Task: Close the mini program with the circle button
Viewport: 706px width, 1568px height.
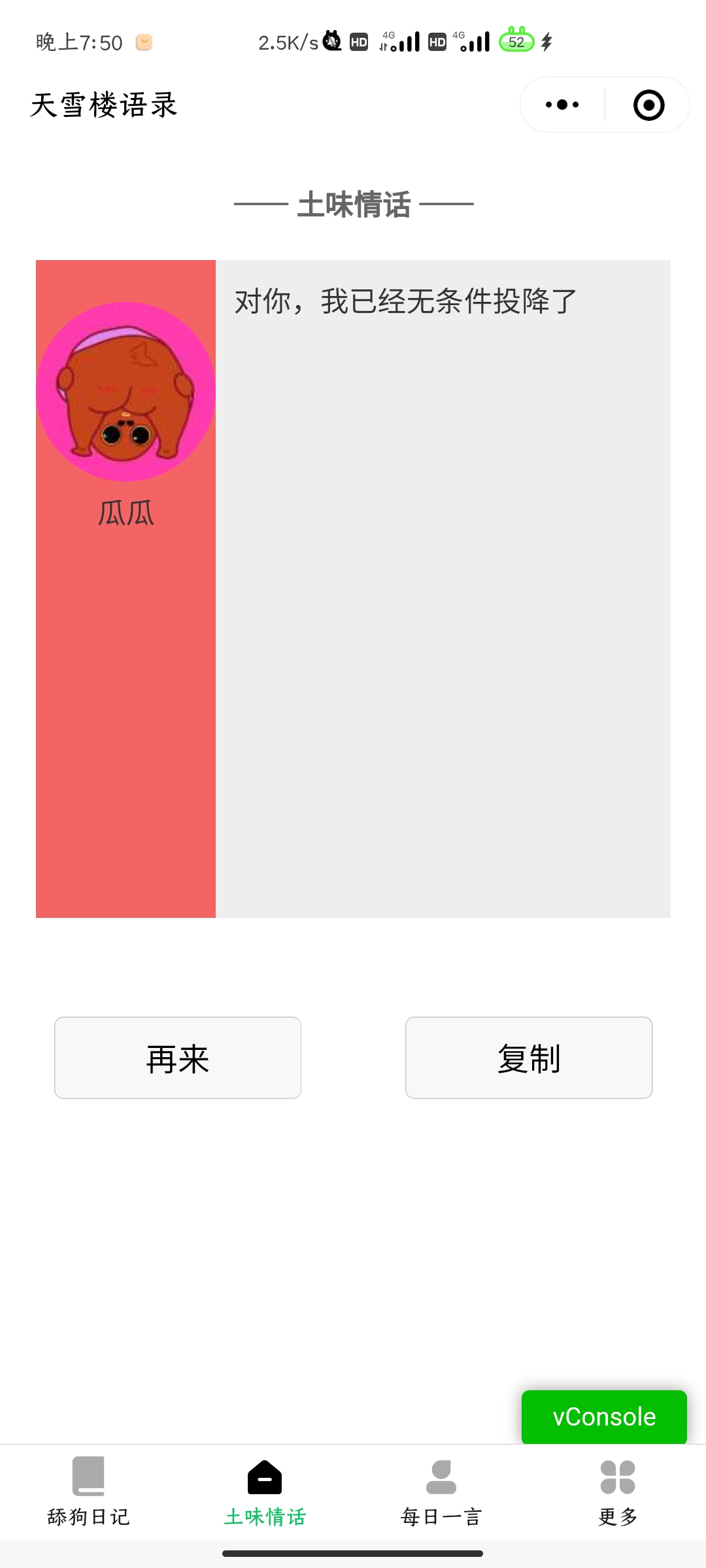Action: [x=648, y=105]
